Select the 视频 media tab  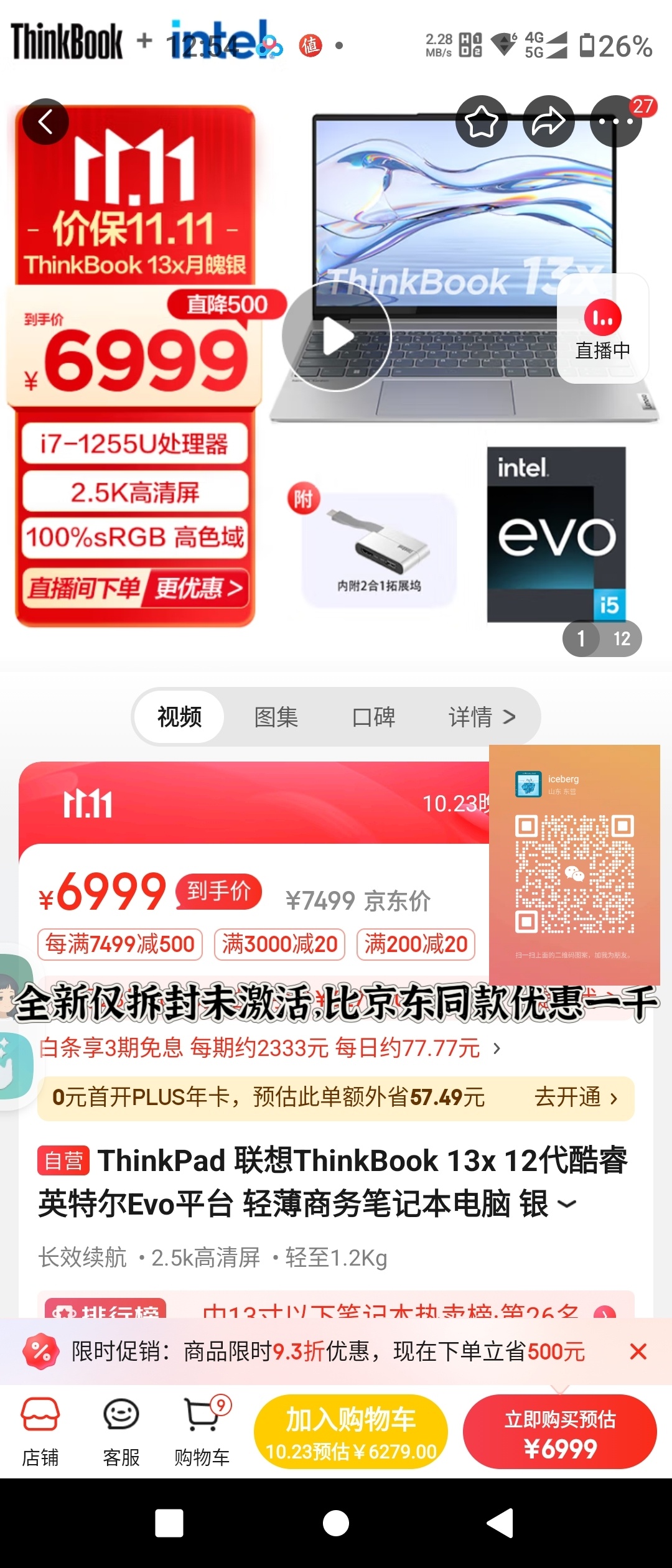179,717
